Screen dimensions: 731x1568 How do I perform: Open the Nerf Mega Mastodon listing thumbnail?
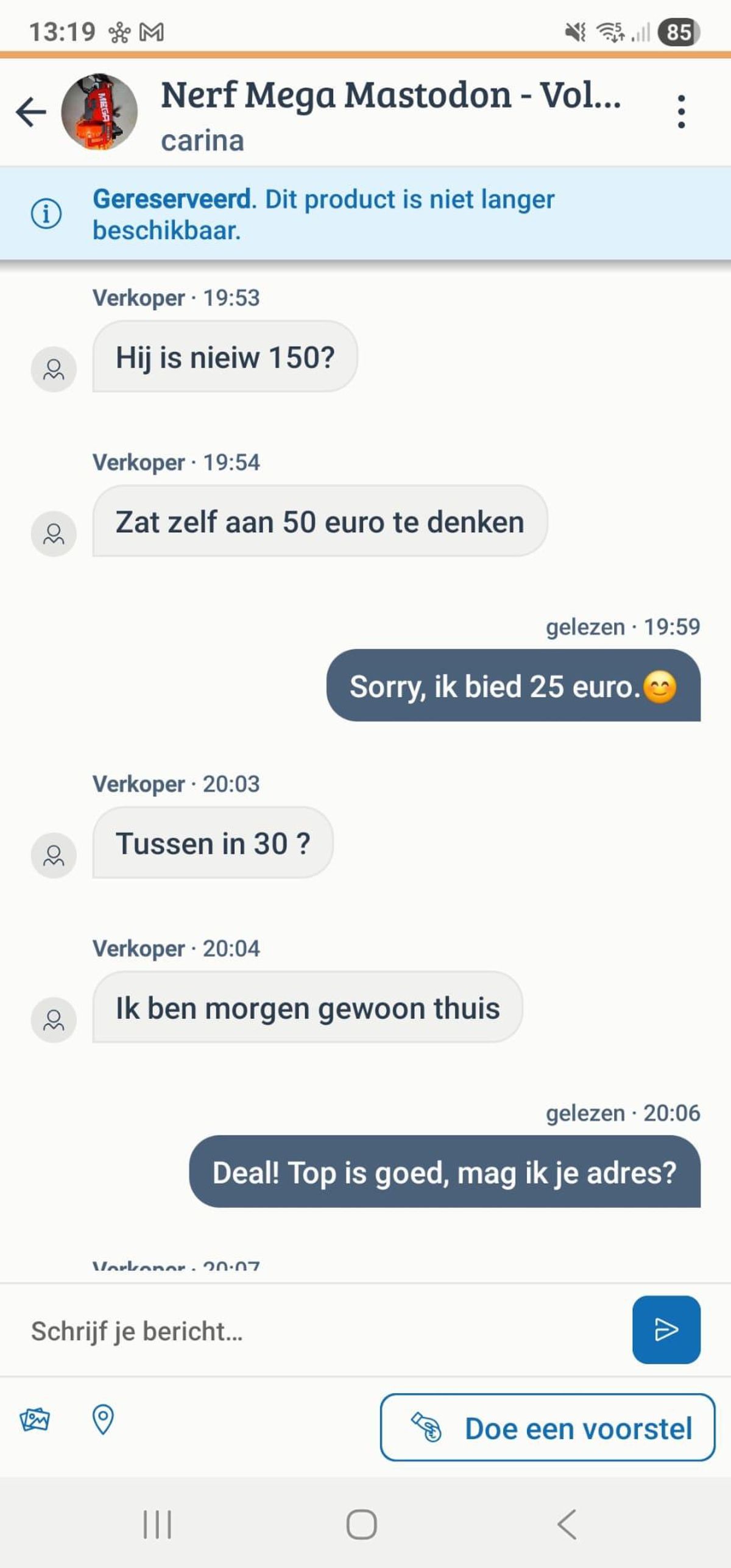coord(99,112)
